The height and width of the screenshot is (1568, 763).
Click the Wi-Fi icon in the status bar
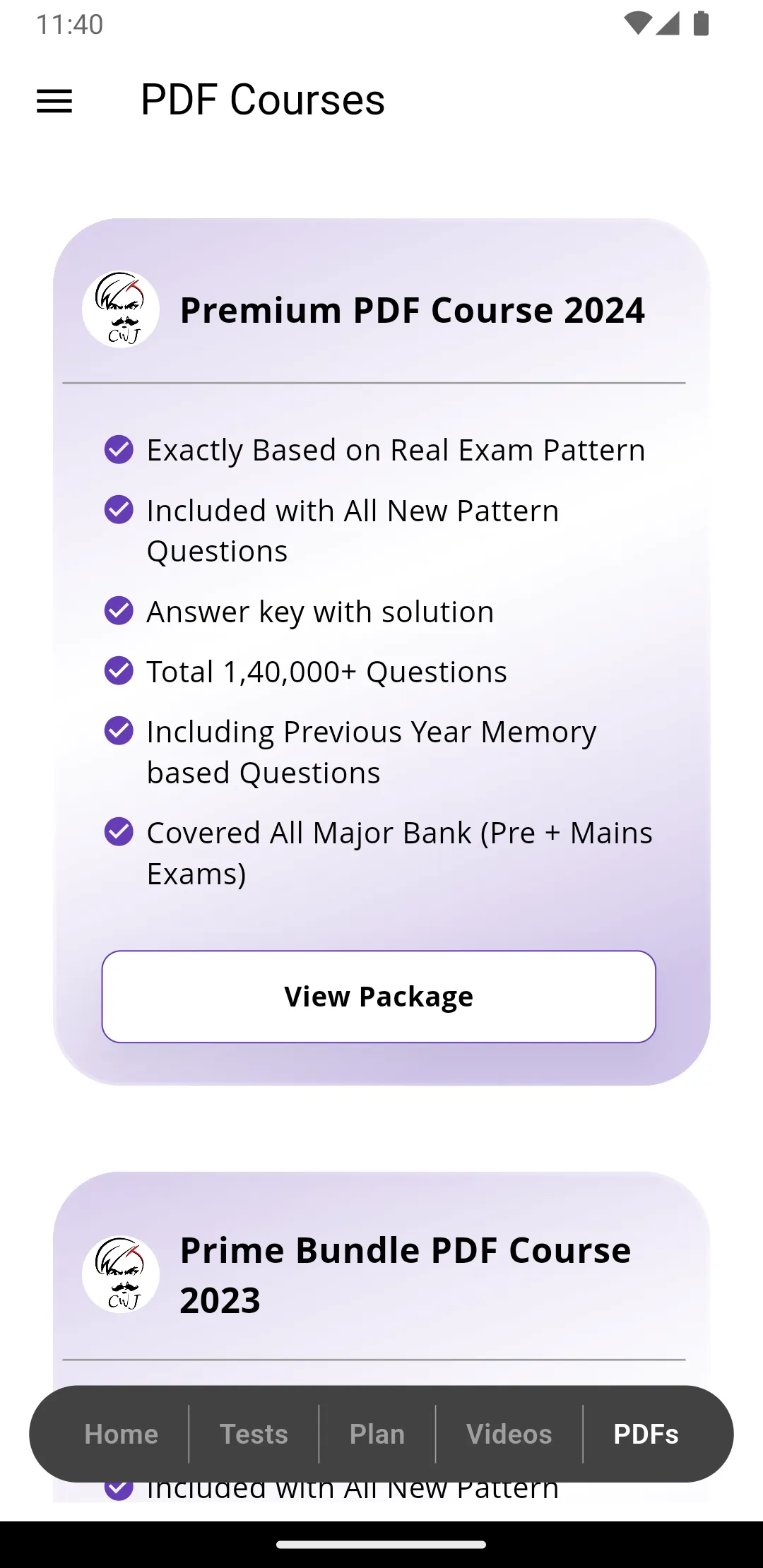pyautogui.click(x=638, y=23)
